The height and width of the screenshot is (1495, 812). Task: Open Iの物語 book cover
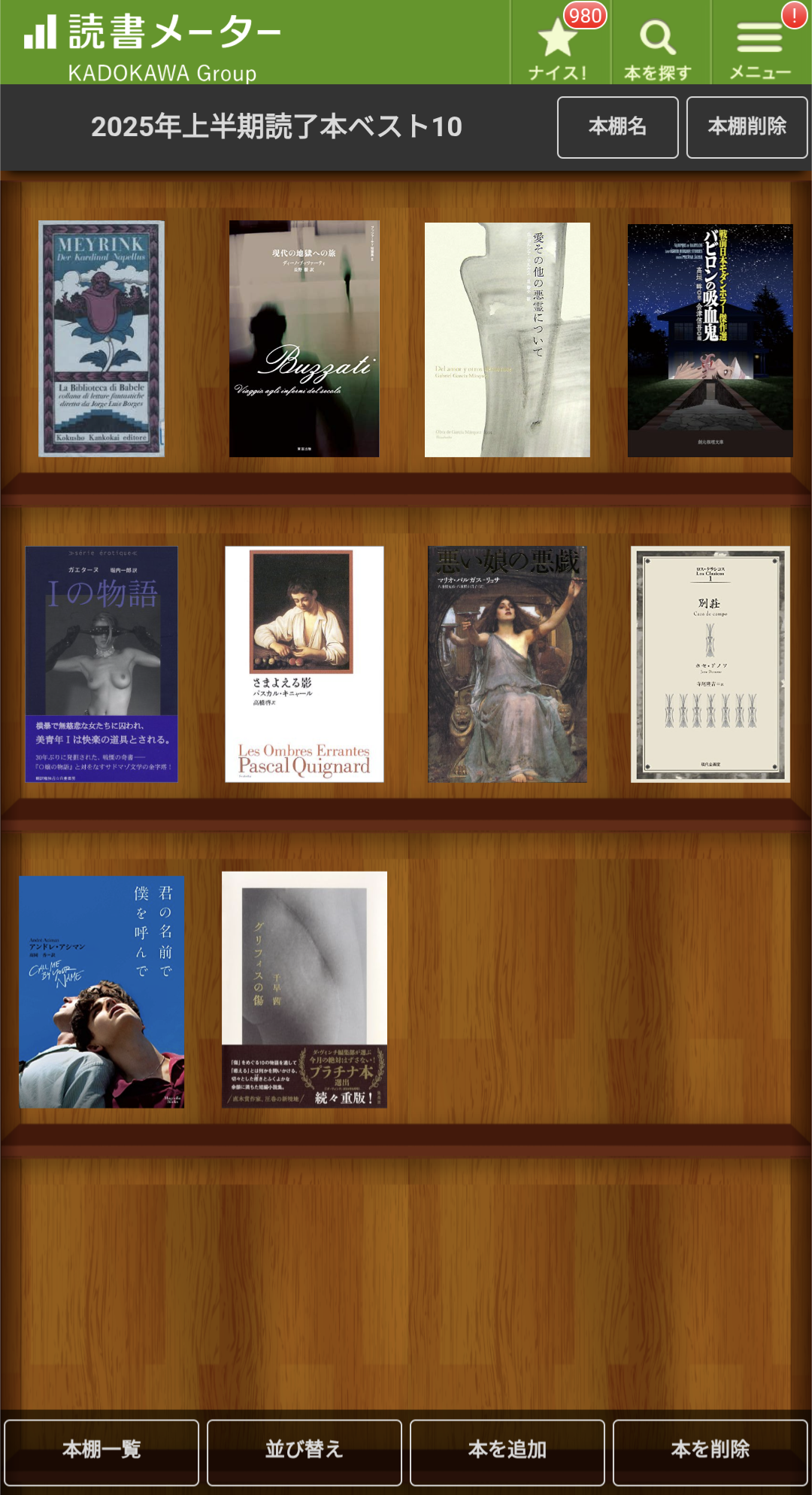point(101,664)
